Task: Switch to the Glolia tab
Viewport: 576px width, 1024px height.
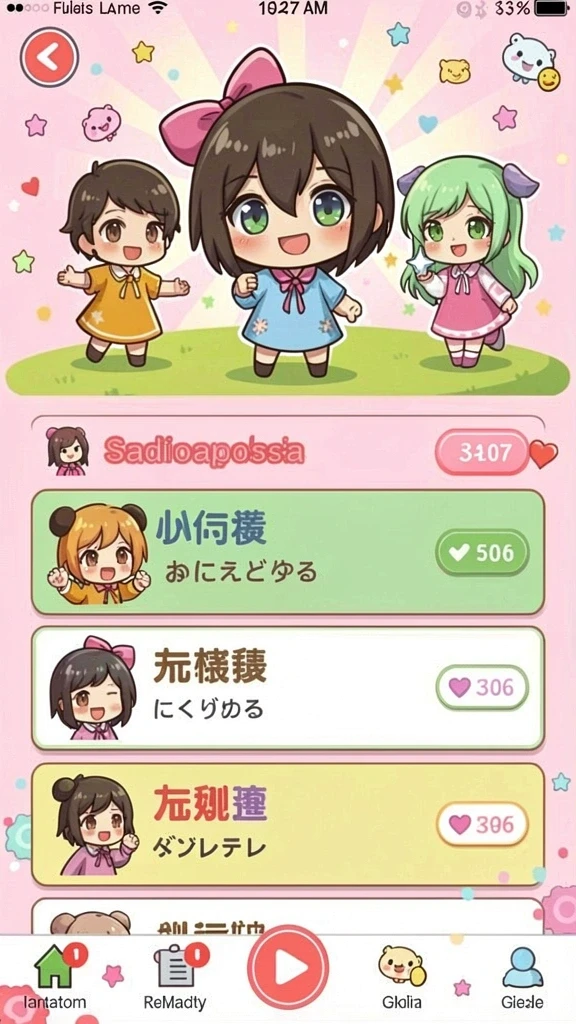Action: (x=402, y=977)
